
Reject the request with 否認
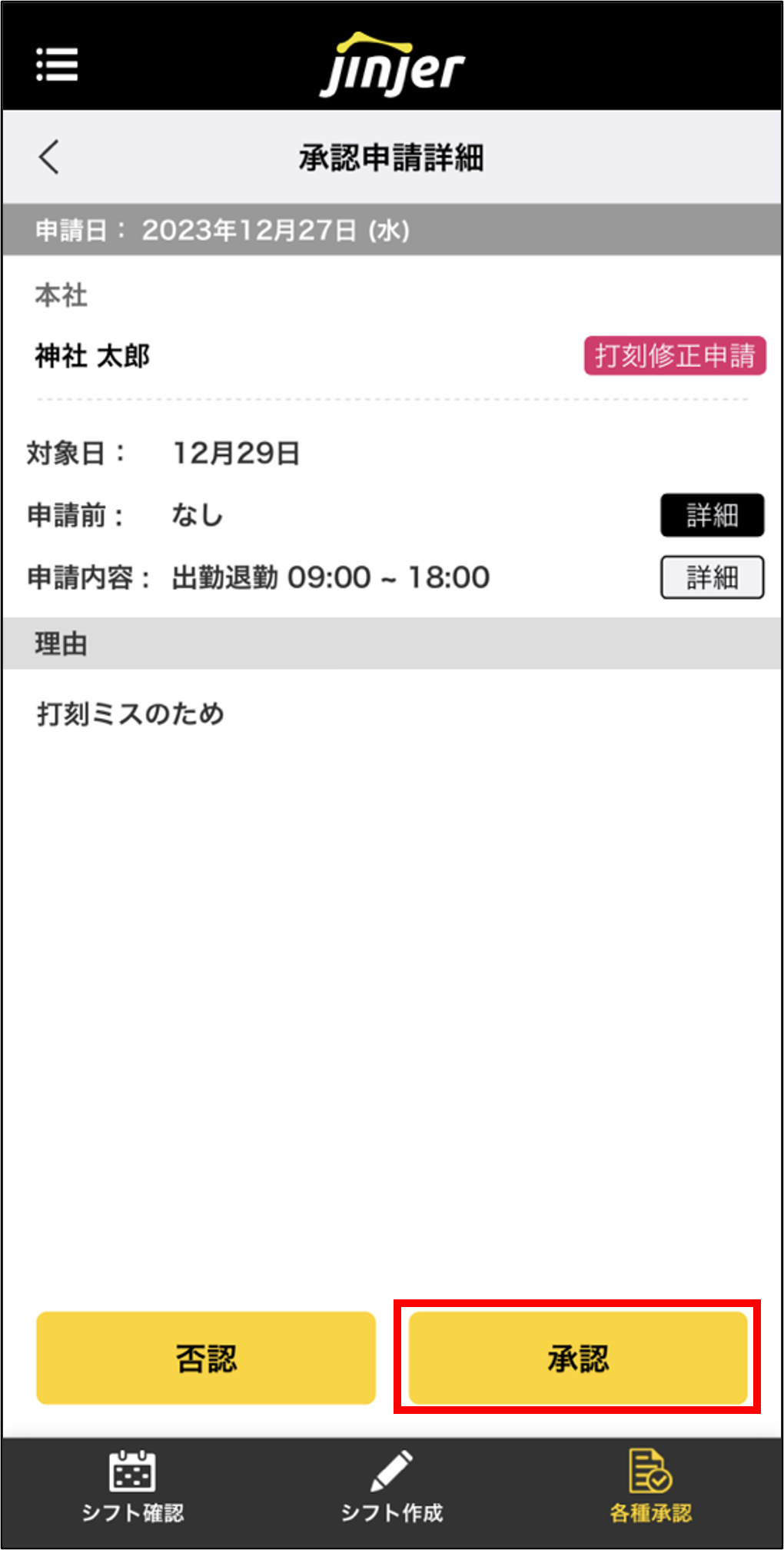[x=206, y=1358]
